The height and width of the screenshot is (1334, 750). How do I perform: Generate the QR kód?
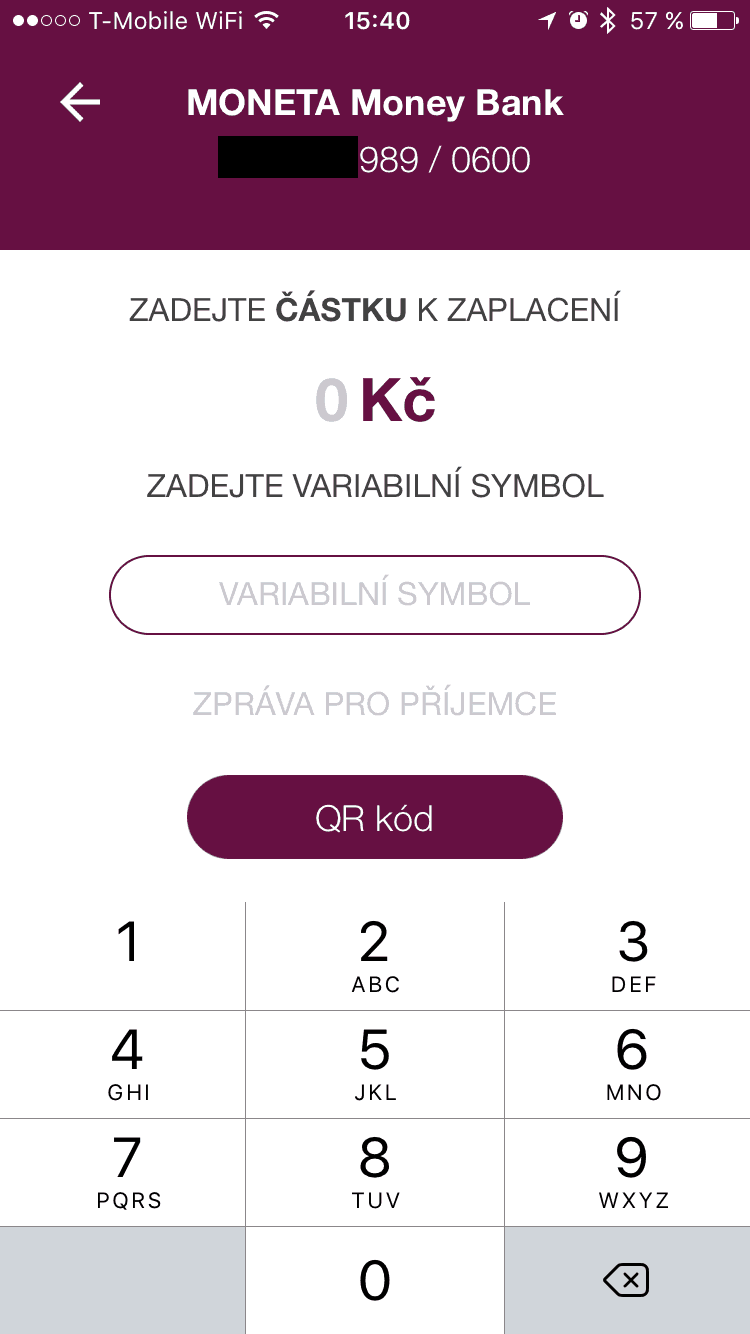click(x=374, y=818)
